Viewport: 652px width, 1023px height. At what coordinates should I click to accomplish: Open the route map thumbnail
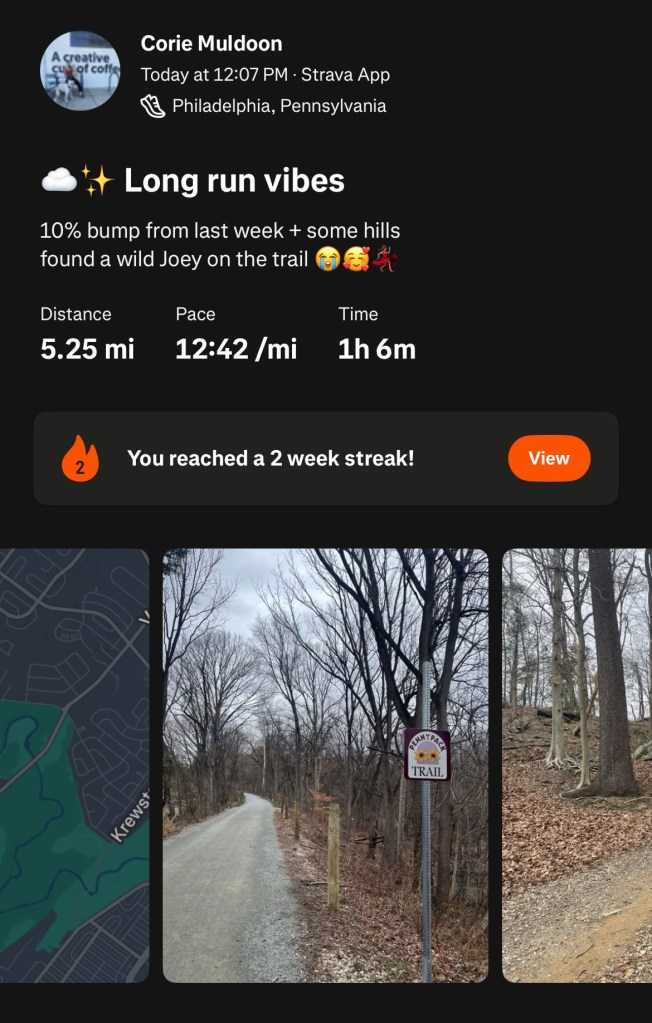point(74,765)
